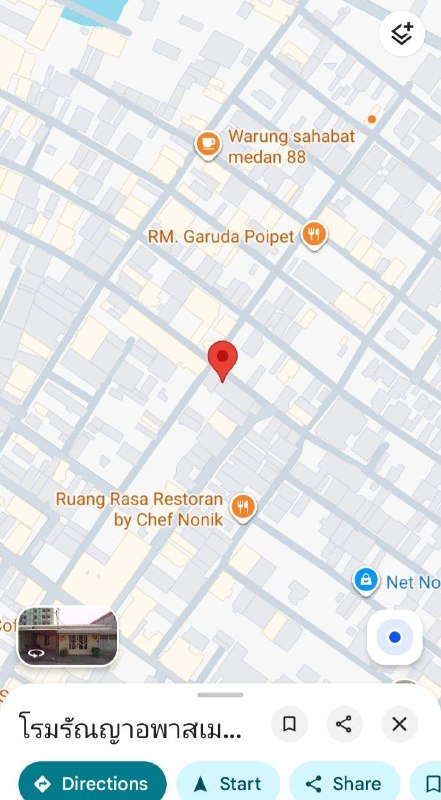Tap the Share chip button
This screenshot has width=441, height=800.
345,783
